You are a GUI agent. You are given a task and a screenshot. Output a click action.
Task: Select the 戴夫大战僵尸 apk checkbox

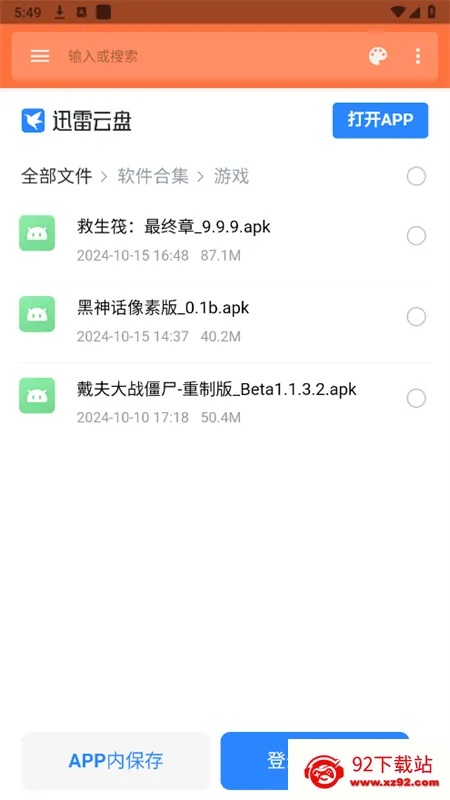pos(416,398)
